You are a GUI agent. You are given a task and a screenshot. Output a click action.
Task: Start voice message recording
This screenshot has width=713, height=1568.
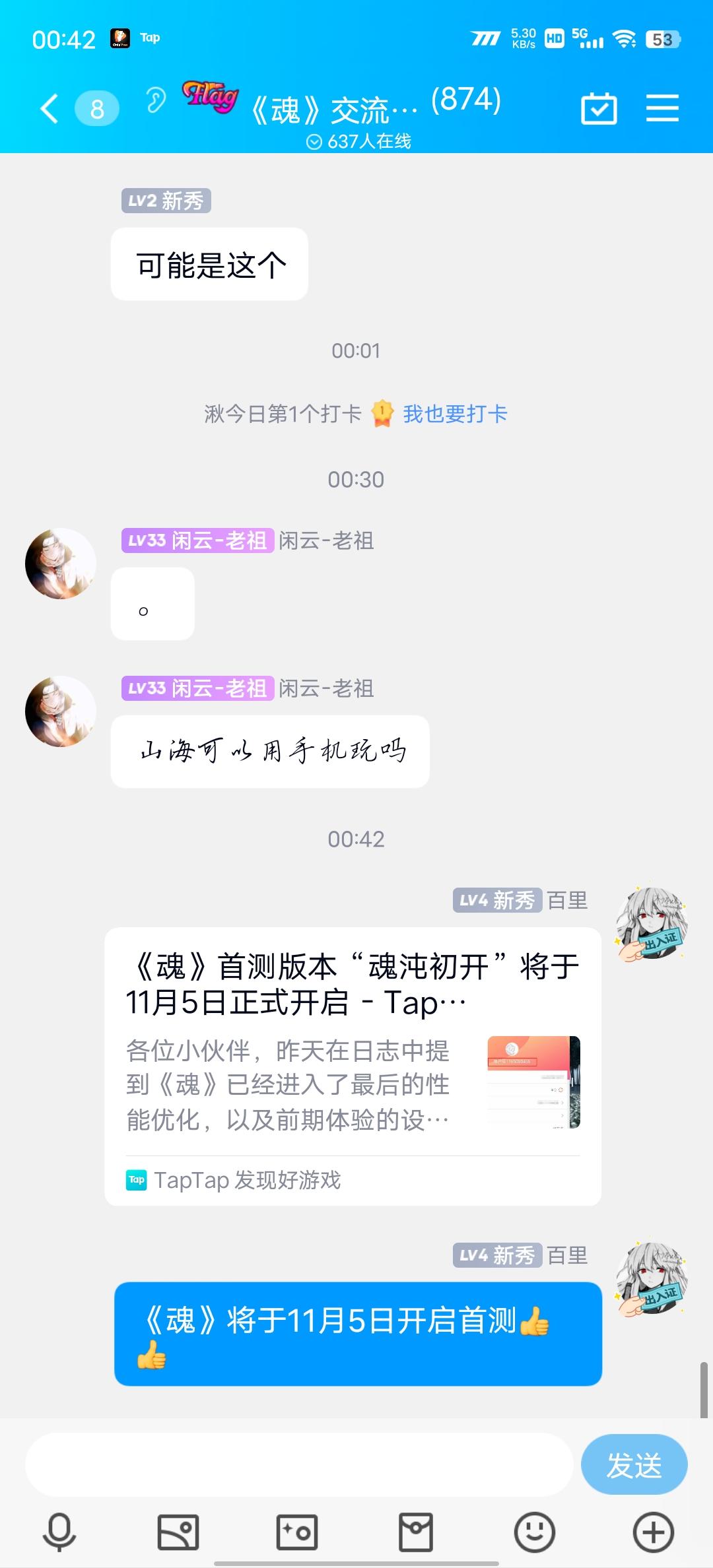tap(59, 1532)
